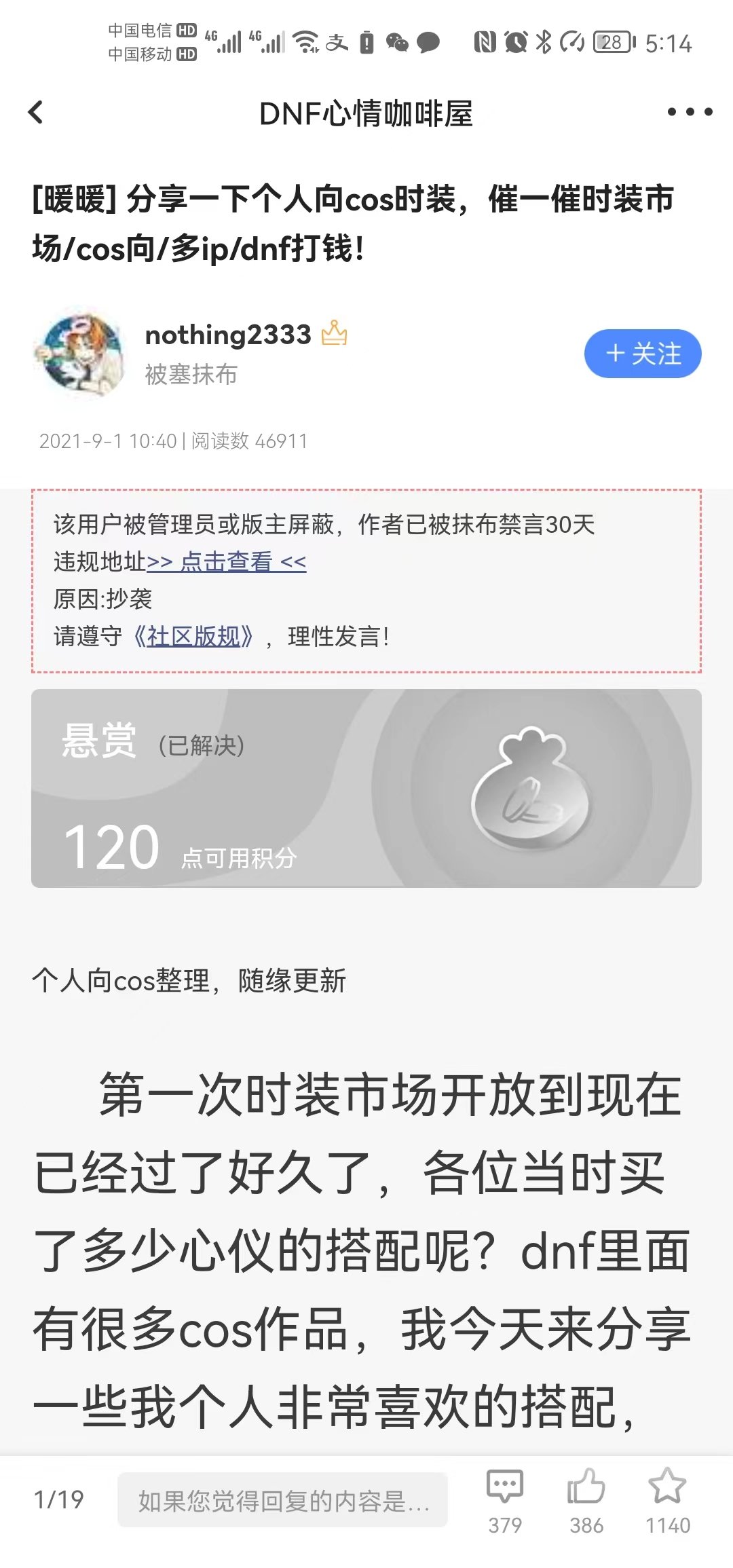Tap the 已解决 status on the reward banner
Viewport: 733px width, 1568px height.
point(202,747)
